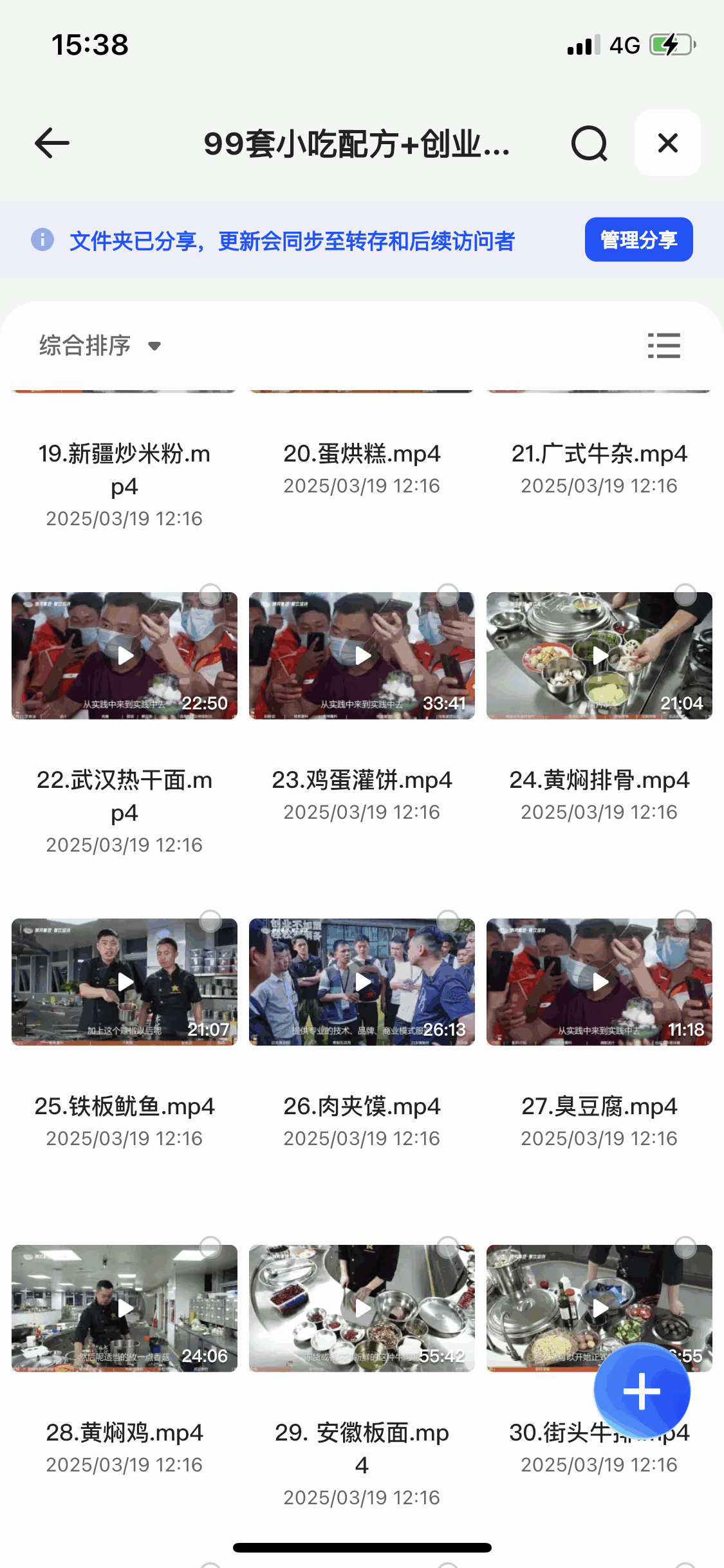Select checkbox on 26.肉夹馍 thumbnail

pos(448,921)
